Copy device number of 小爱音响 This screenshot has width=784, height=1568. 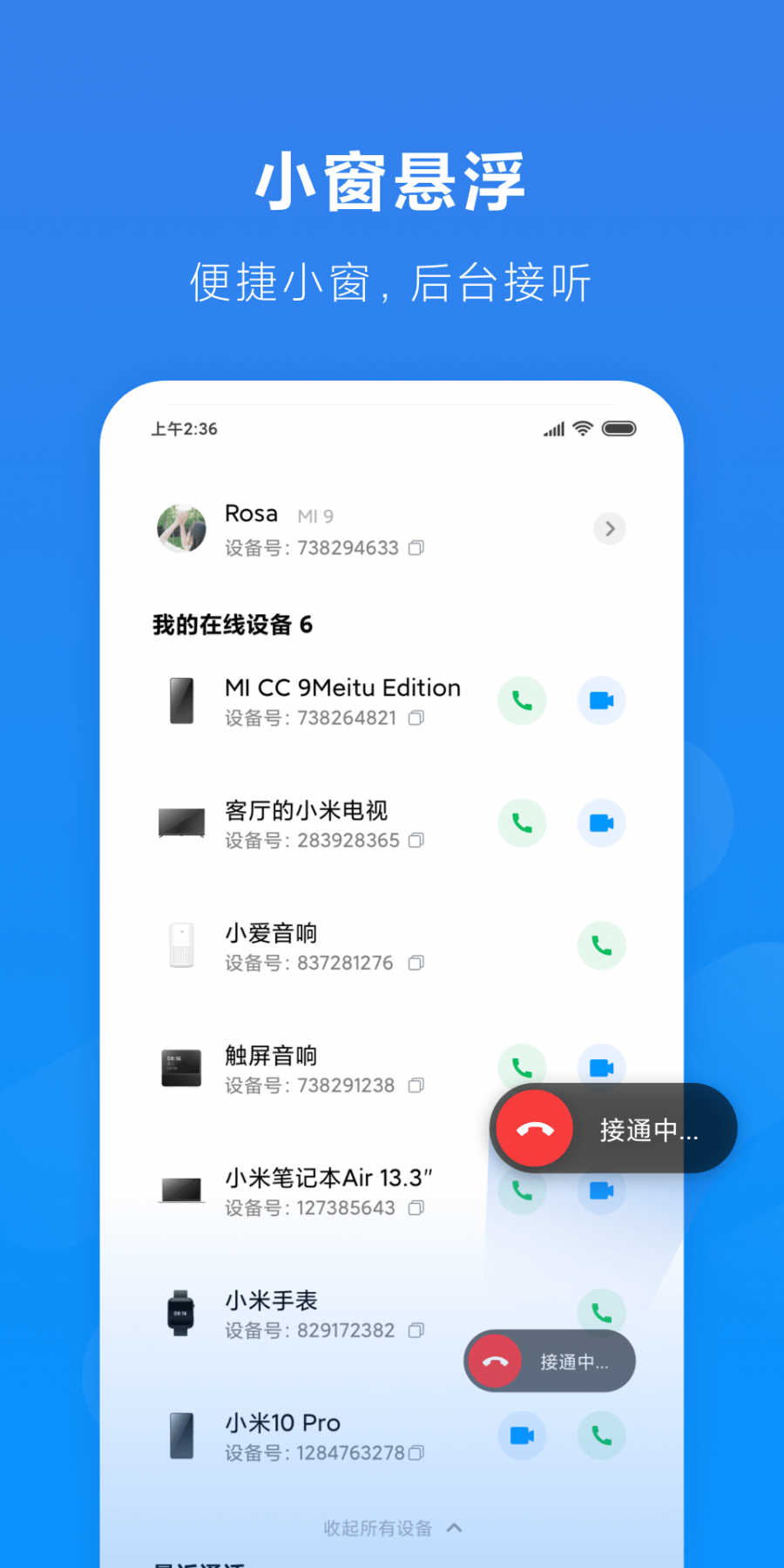point(416,963)
